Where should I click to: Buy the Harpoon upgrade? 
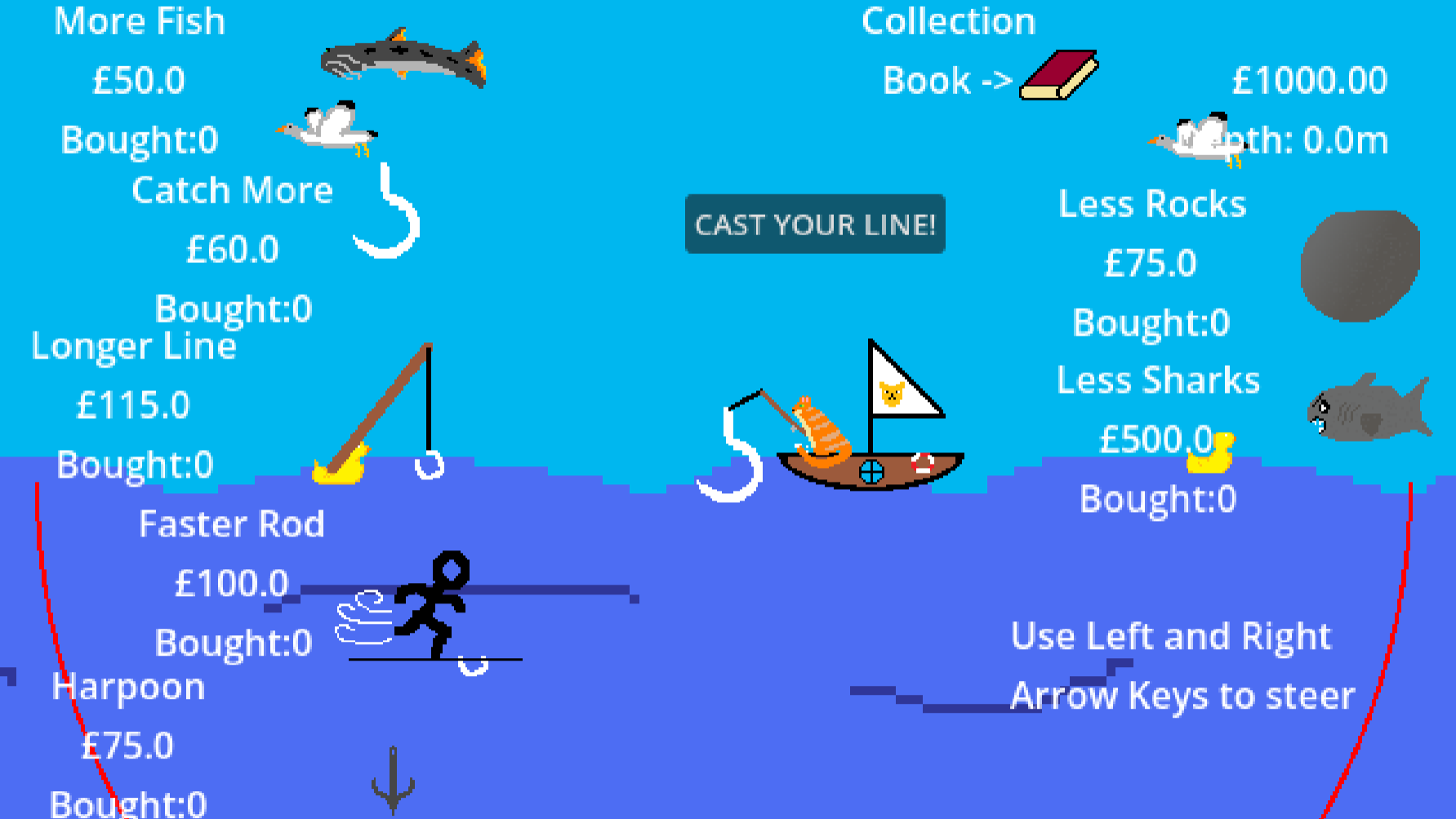393,778
